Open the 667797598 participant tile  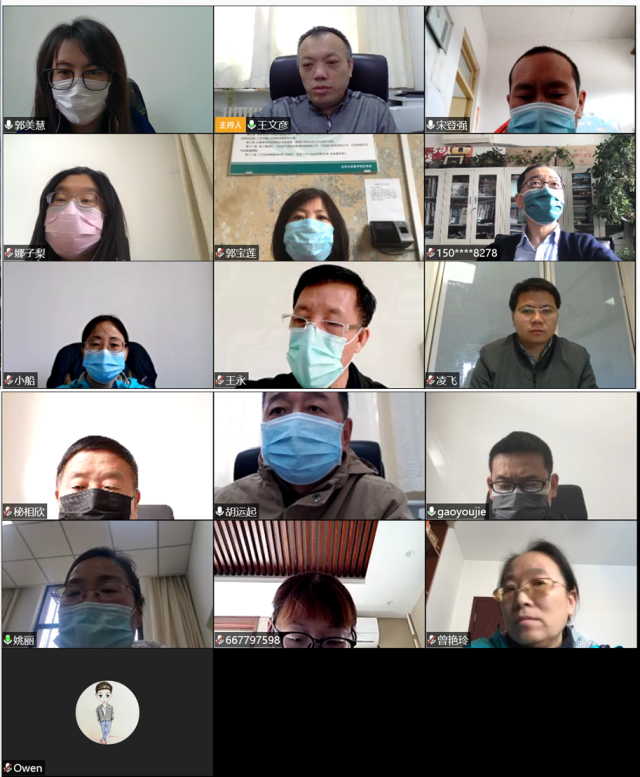[318, 584]
